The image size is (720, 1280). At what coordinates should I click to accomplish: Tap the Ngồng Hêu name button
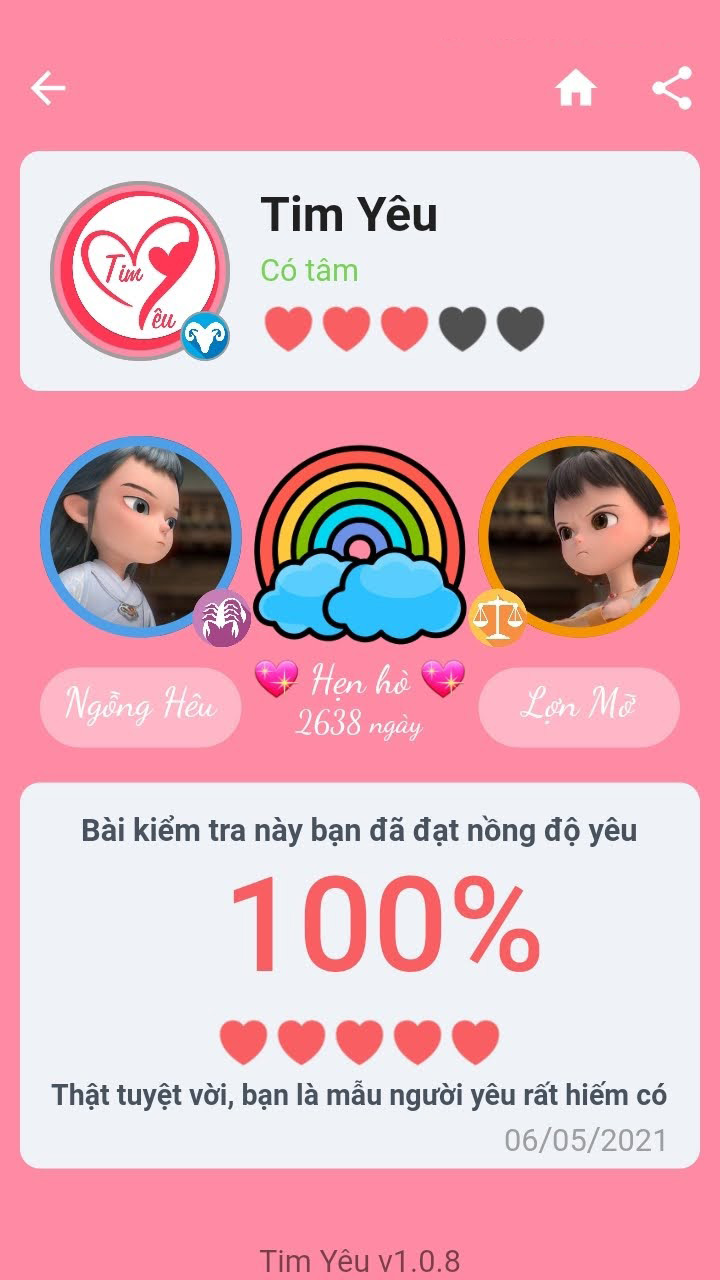pos(139,707)
